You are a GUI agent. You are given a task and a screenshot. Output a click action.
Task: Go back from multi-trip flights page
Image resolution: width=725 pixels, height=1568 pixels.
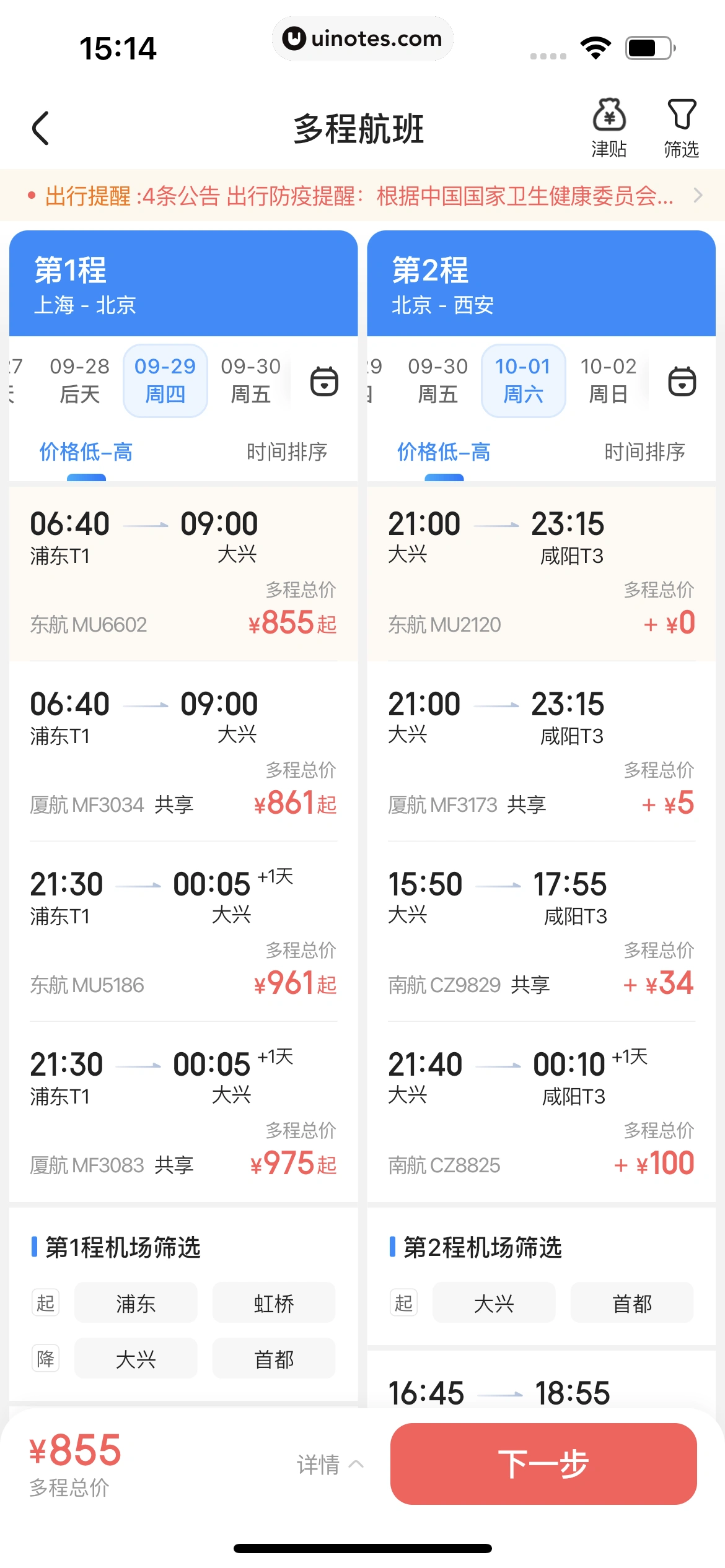click(41, 128)
